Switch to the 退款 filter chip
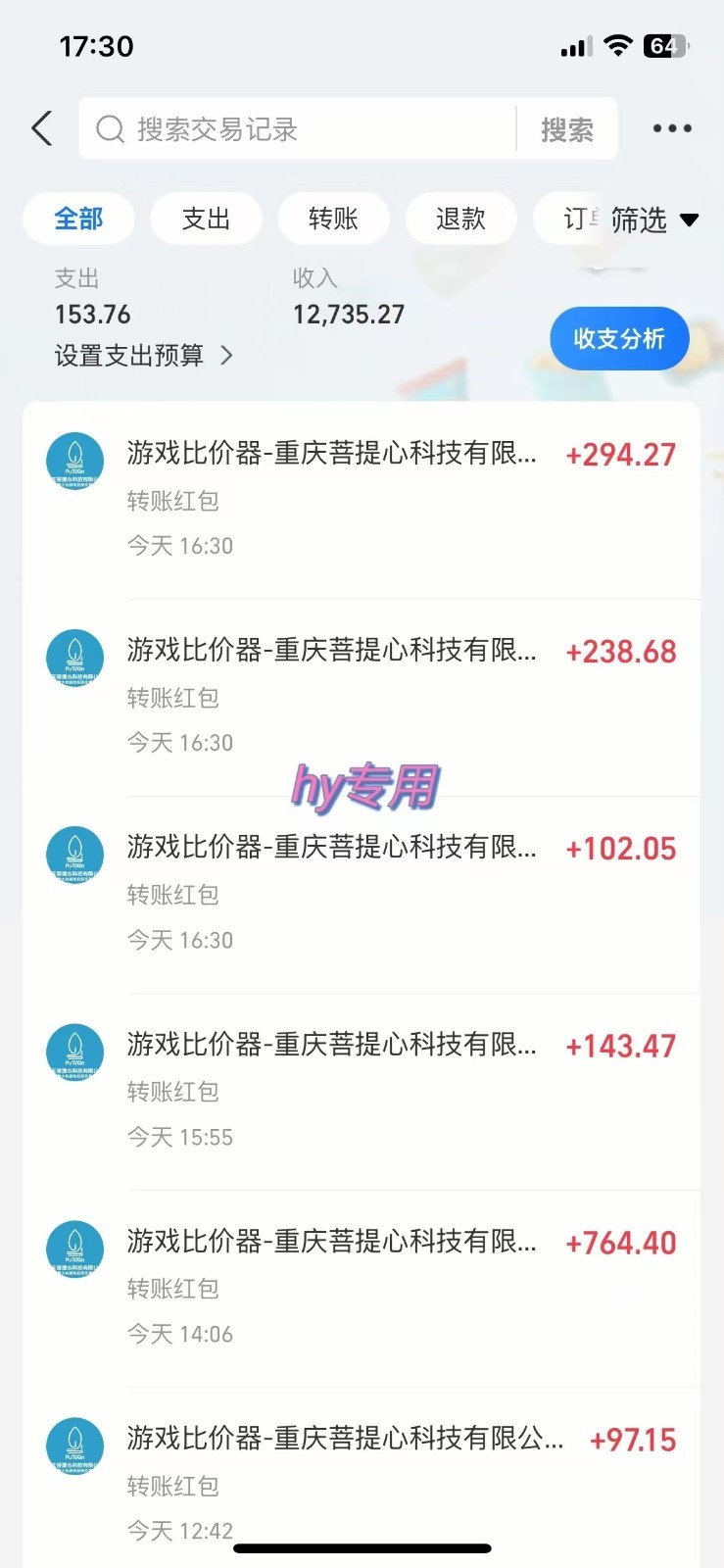The height and width of the screenshot is (1568, 724). click(460, 219)
